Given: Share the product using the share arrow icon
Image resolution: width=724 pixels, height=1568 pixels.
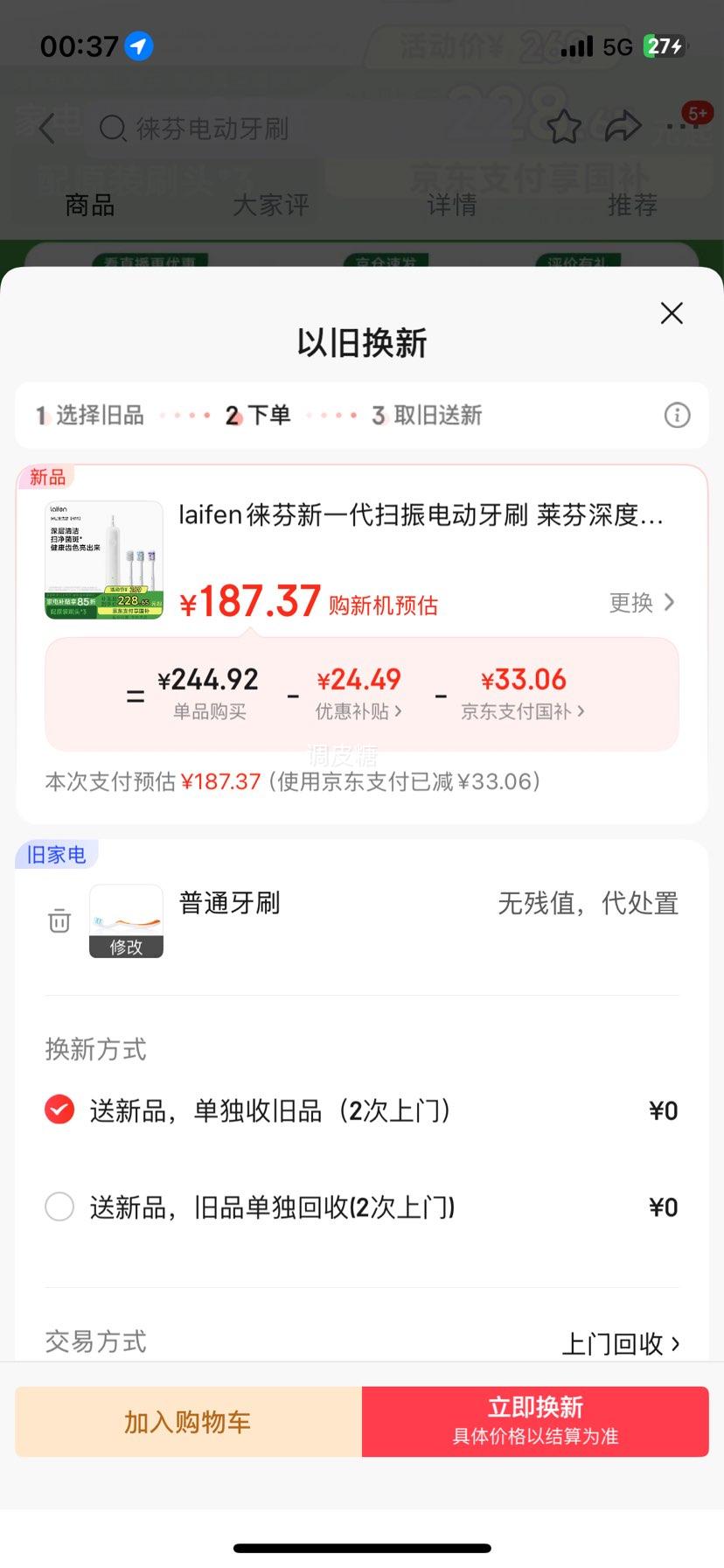Looking at the screenshot, I should 624,126.
